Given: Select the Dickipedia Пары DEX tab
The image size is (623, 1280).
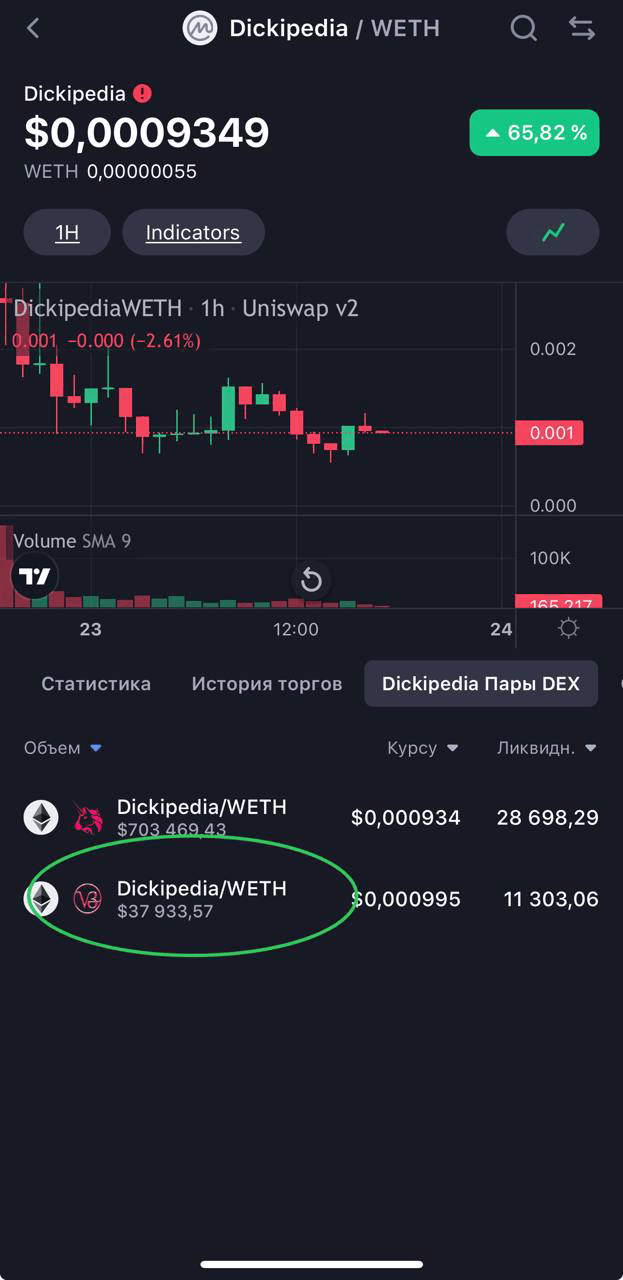Looking at the screenshot, I should (x=481, y=684).
